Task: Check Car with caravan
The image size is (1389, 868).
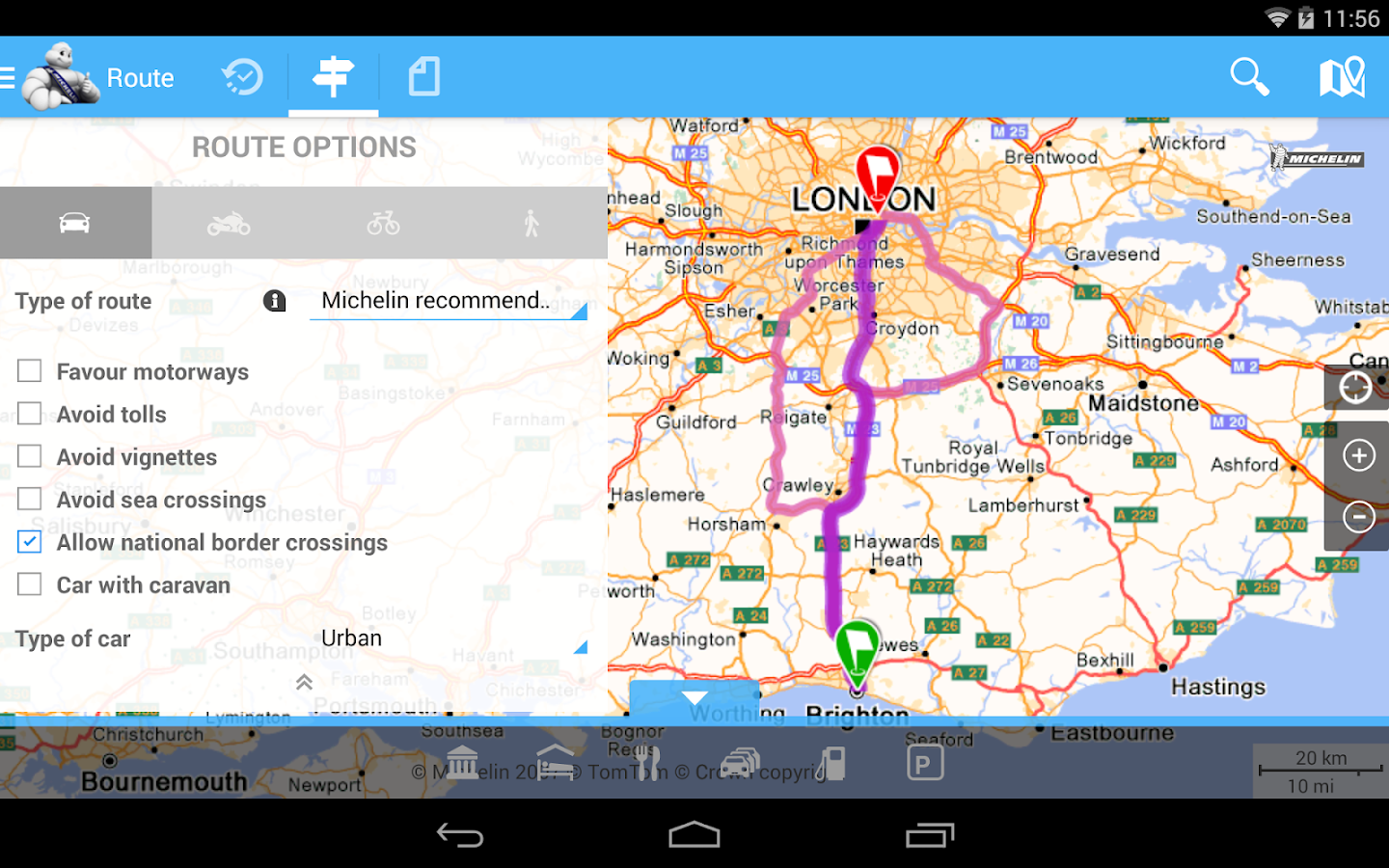Action: 30,584
